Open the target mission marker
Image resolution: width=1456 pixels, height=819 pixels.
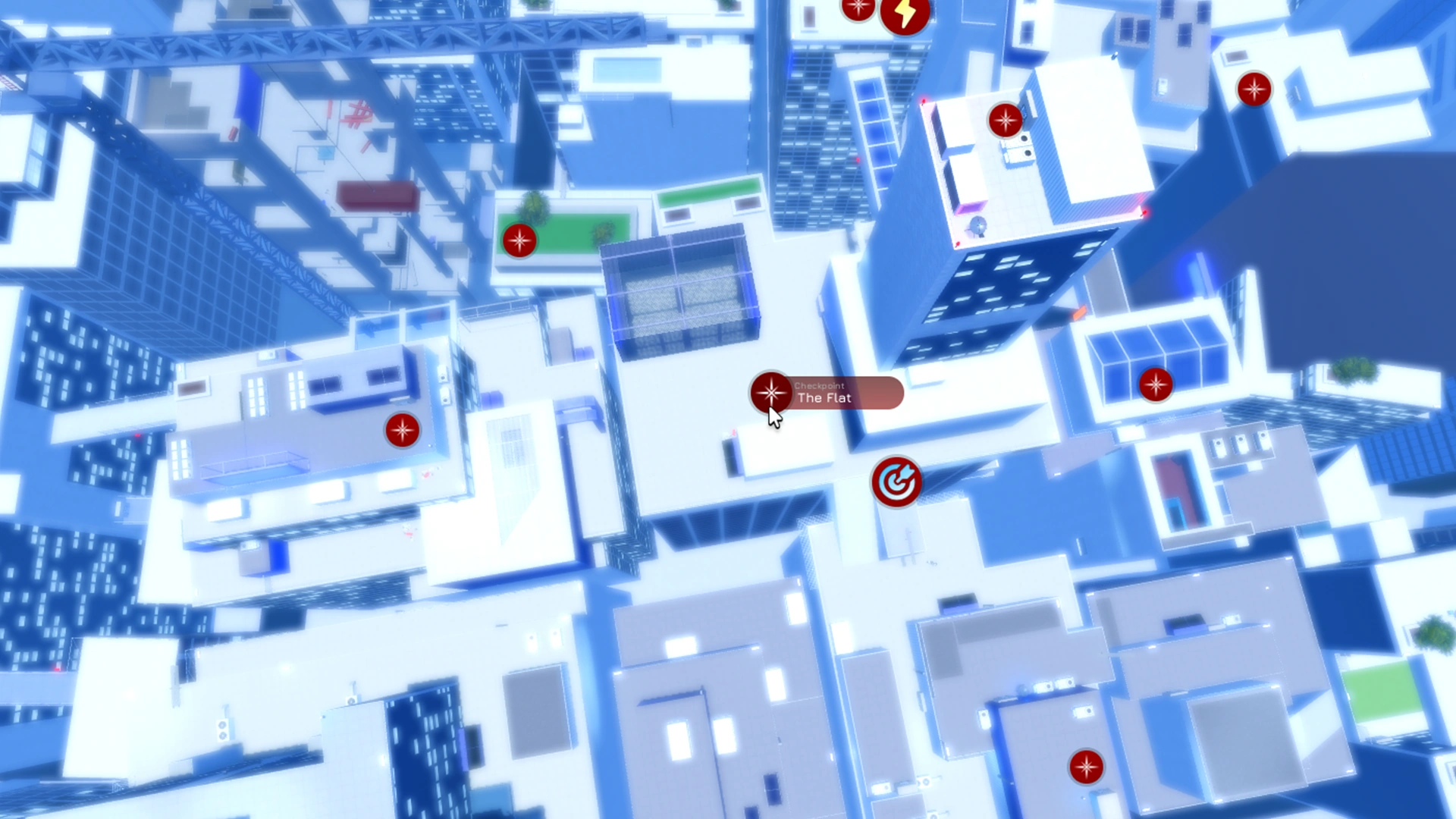pos(896,482)
